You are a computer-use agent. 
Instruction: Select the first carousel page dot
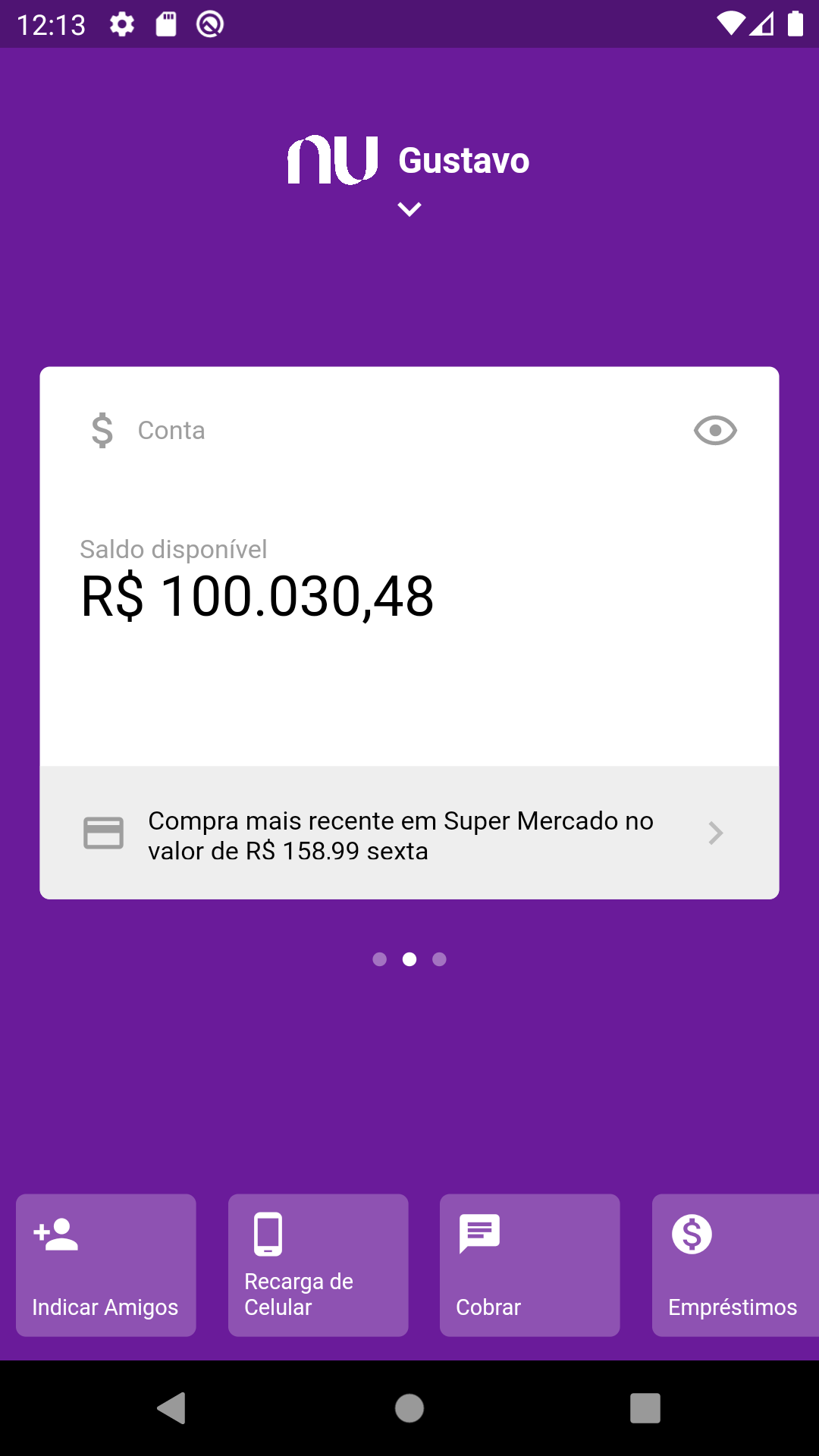(x=380, y=959)
